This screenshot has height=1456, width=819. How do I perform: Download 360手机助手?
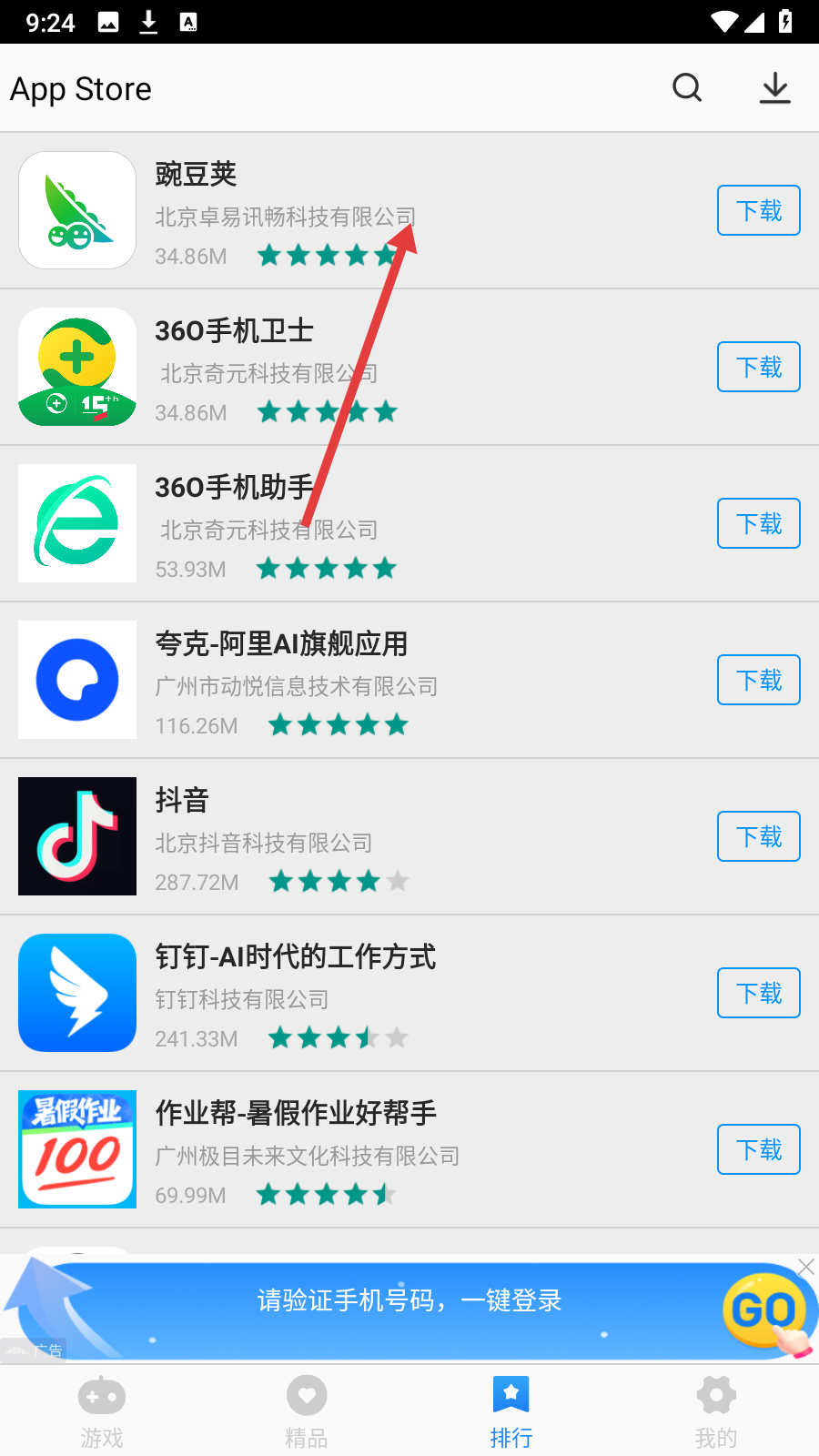pyautogui.click(x=758, y=523)
